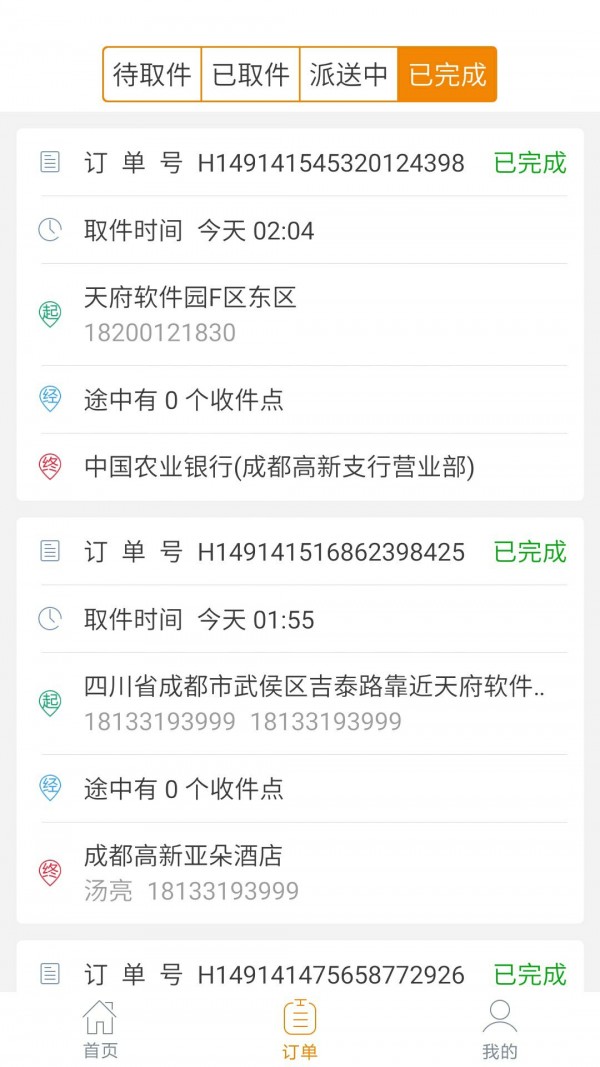
Task: Select the 已取件 tab
Action: [250, 75]
